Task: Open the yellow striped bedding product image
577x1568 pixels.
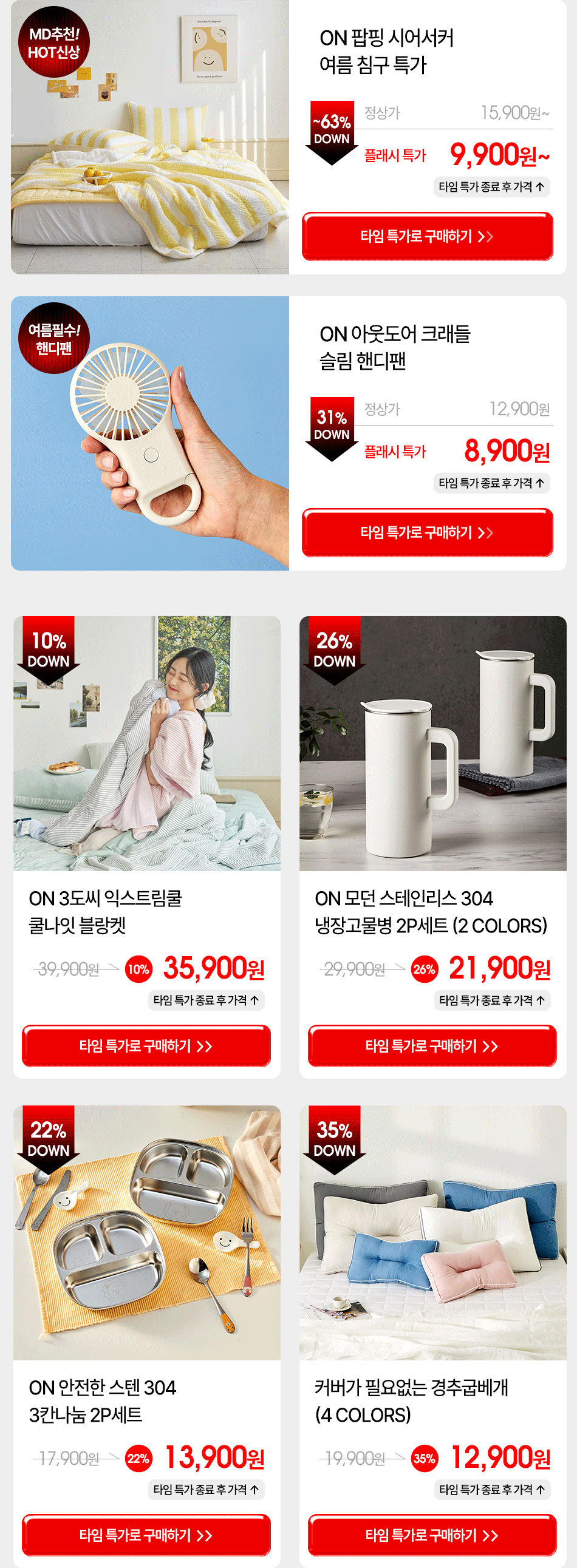Action: [x=150, y=137]
